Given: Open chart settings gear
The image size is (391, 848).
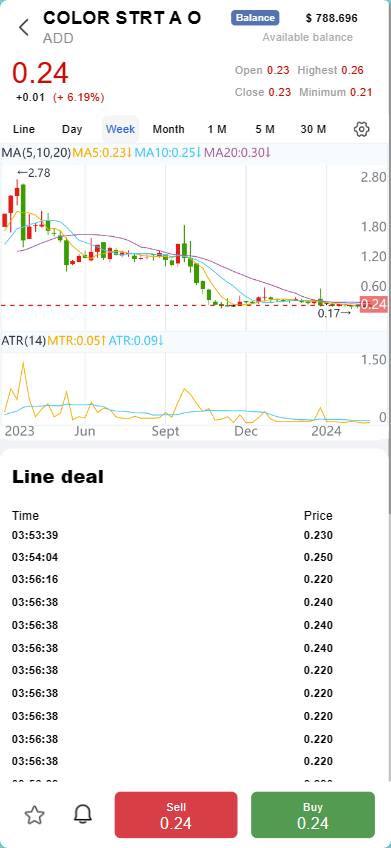Looking at the screenshot, I should pos(362,129).
